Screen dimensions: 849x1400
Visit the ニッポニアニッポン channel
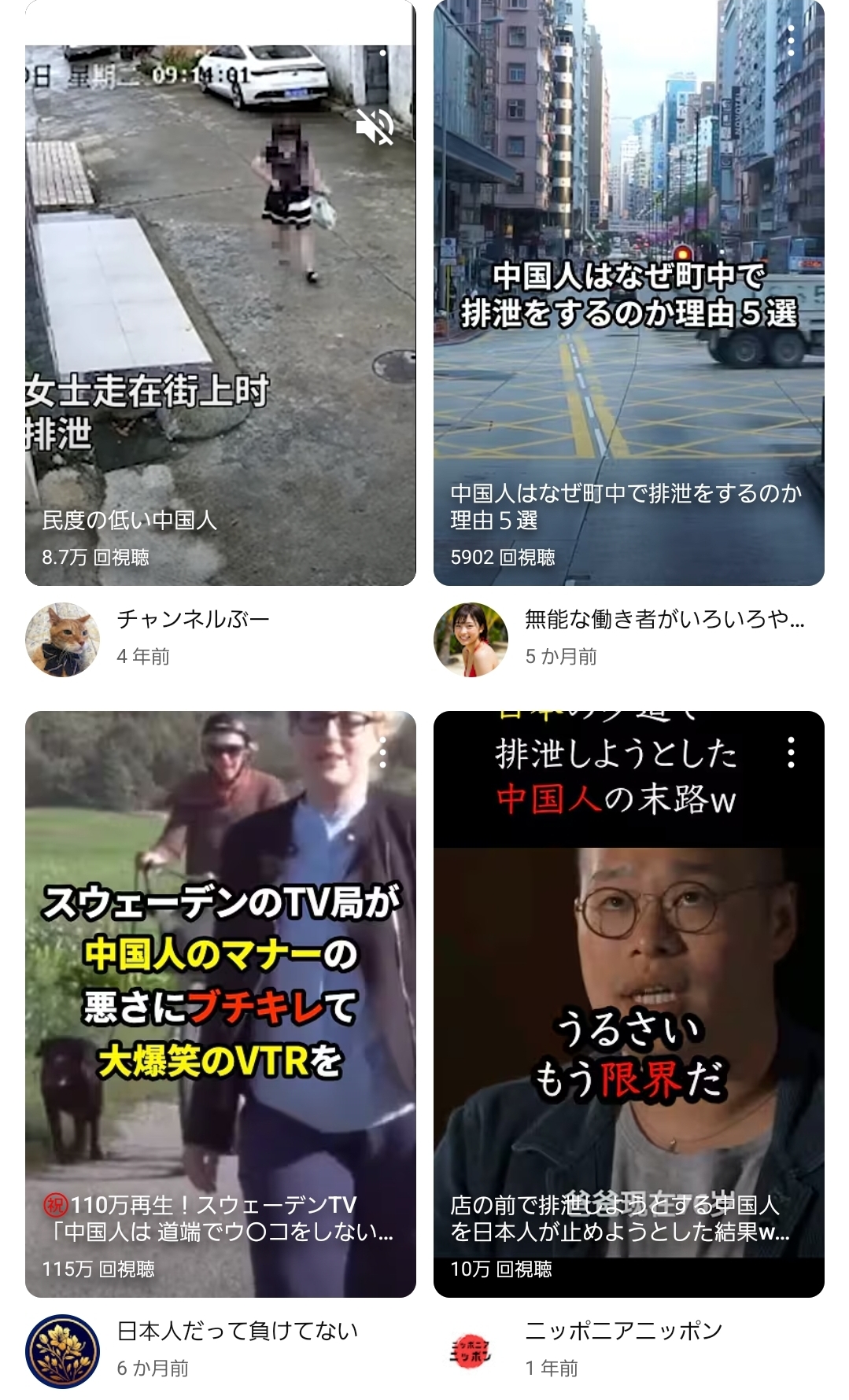[x=471, y=1351]
